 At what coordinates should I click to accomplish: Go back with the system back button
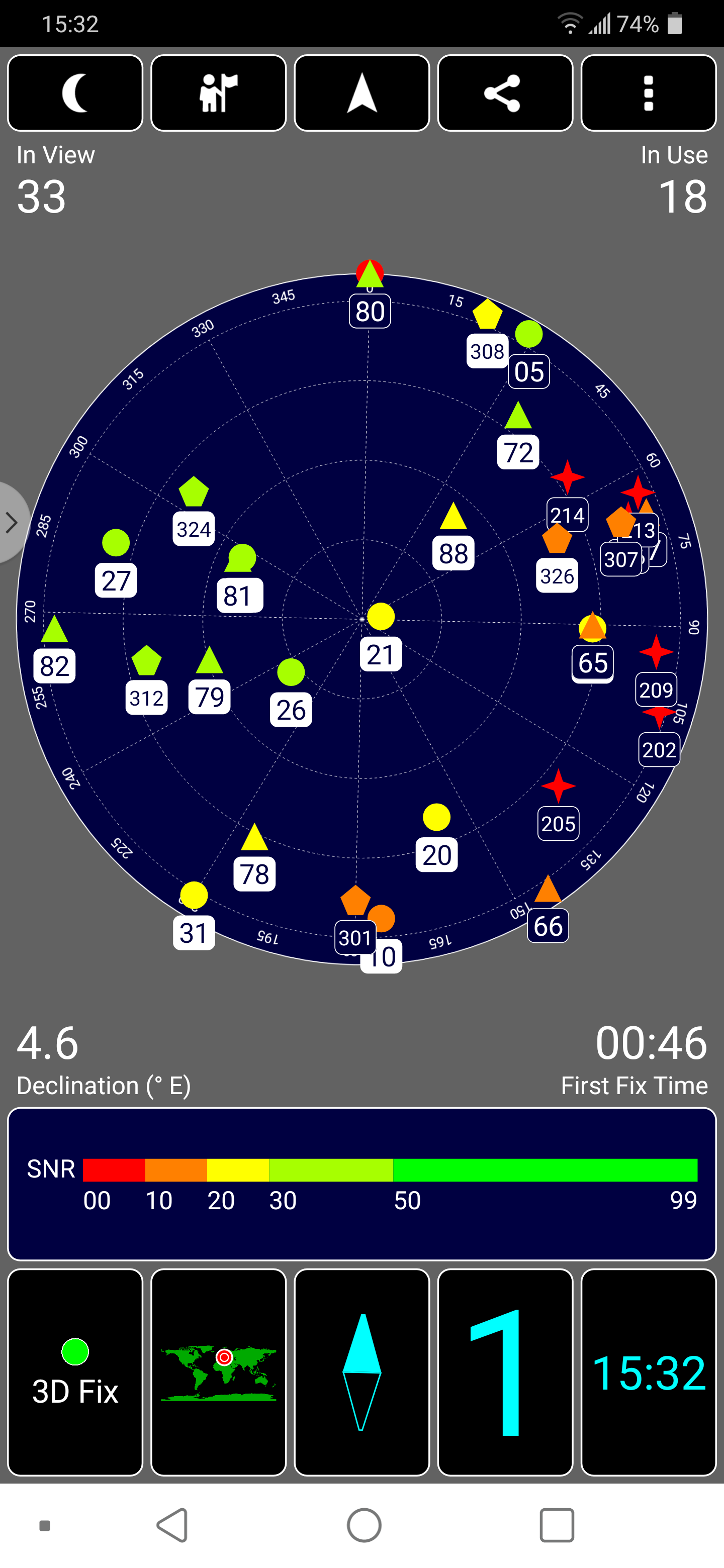click(172, 1525)
